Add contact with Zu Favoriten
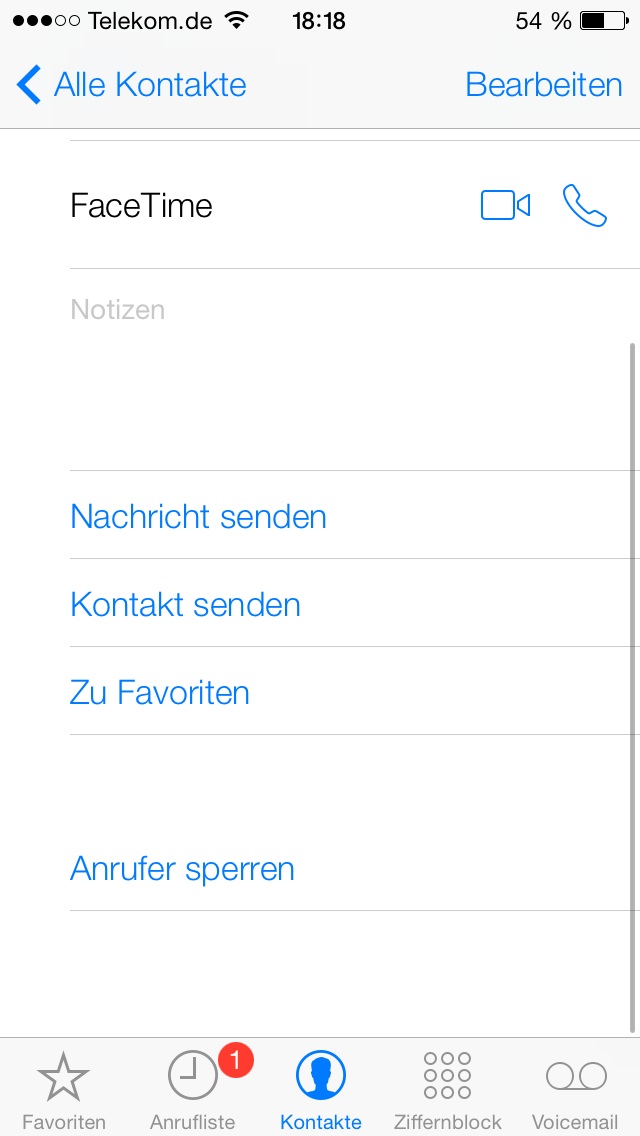Viewport: 640px width, 1136px height. [x=160, y=692]
